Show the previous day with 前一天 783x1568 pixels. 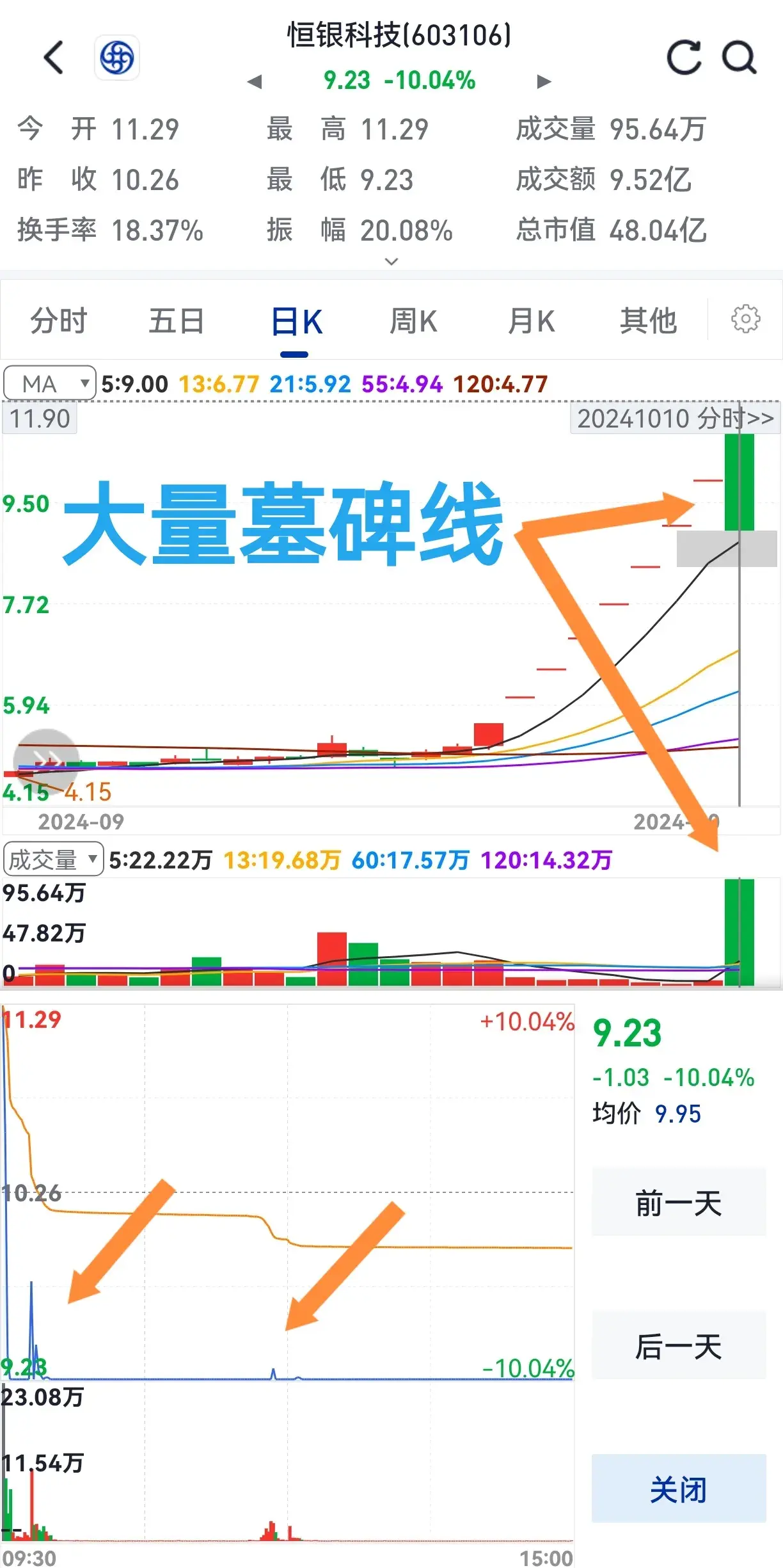point(678,1203)
